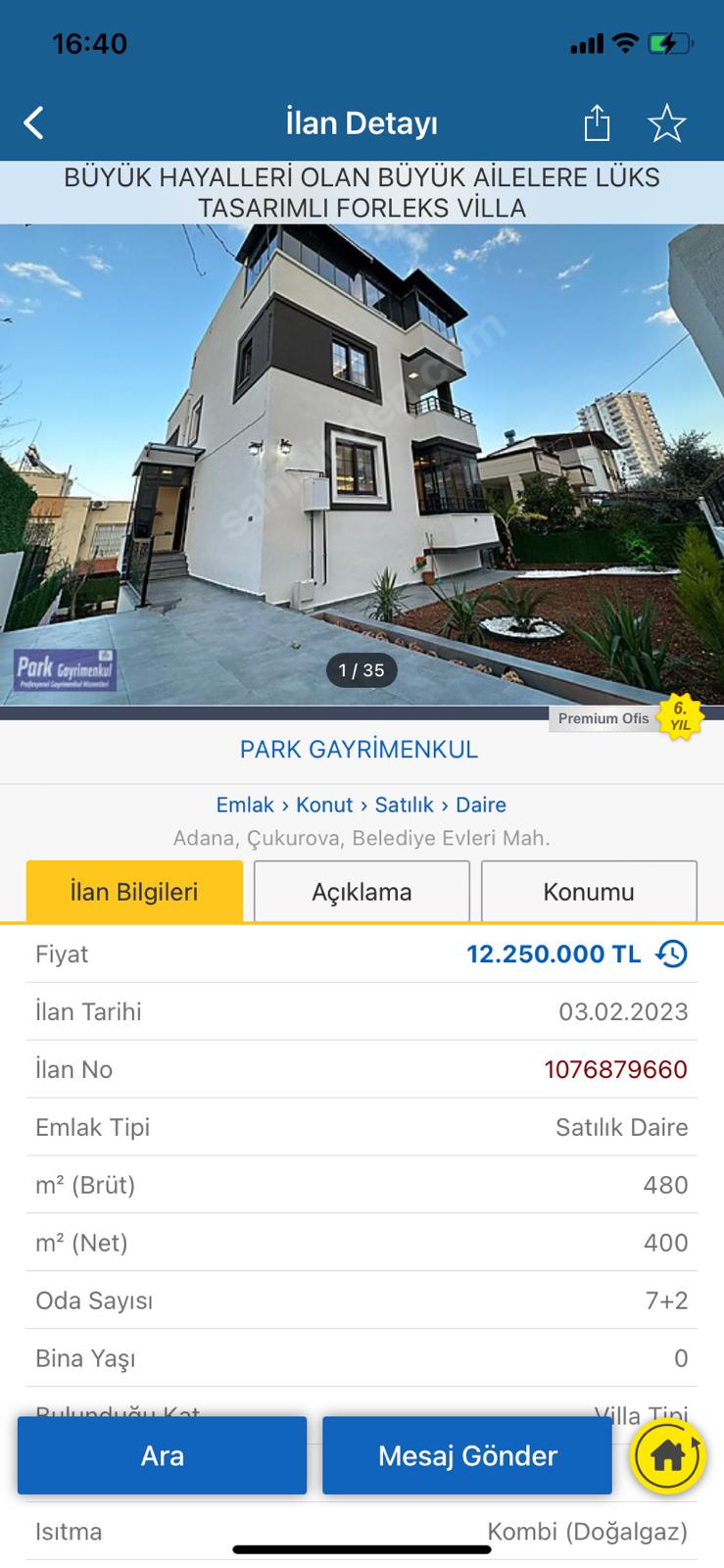Open the Emlak category link

(245, 805)
